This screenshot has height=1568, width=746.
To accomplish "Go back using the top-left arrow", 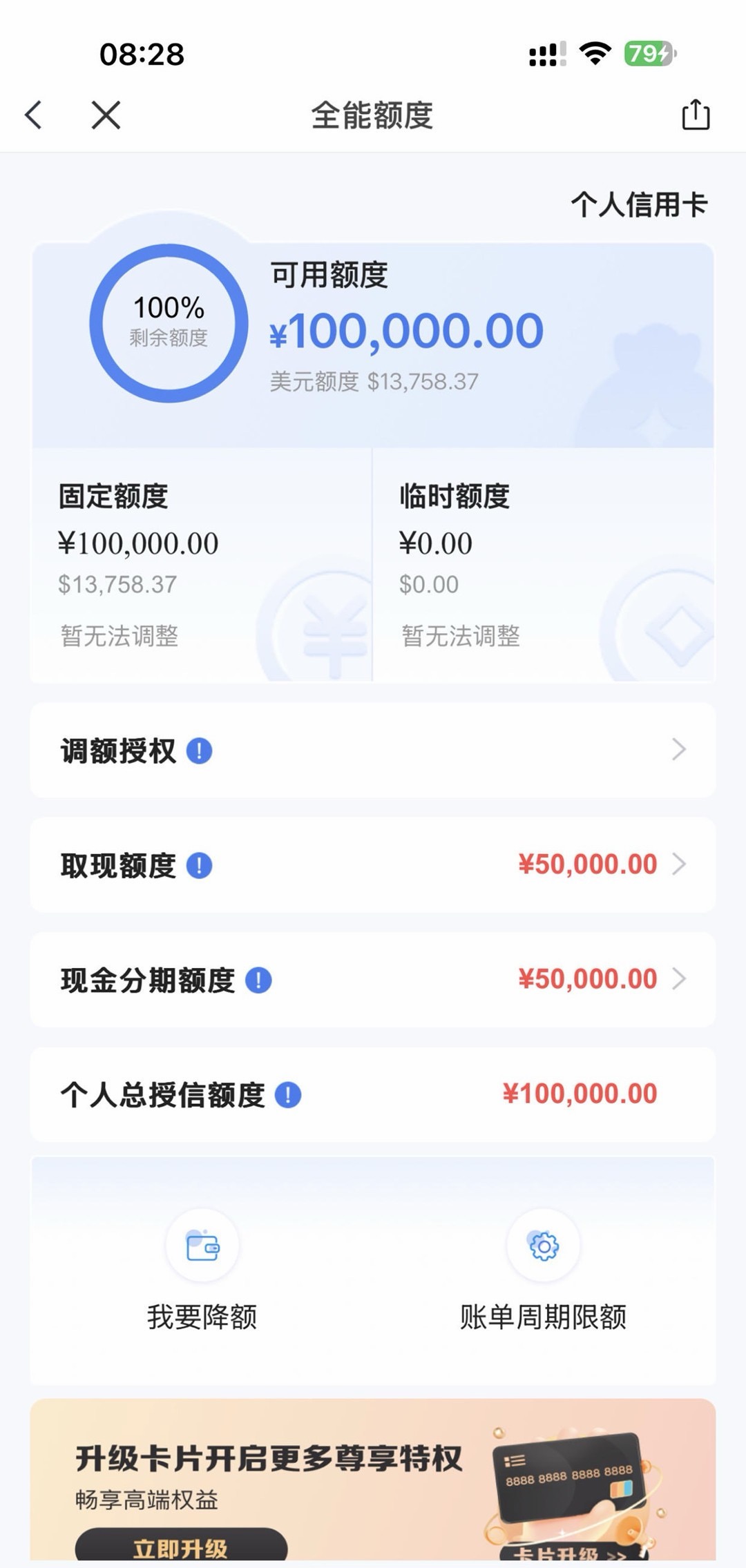I will pyautogui.click(x=34, y=115).
